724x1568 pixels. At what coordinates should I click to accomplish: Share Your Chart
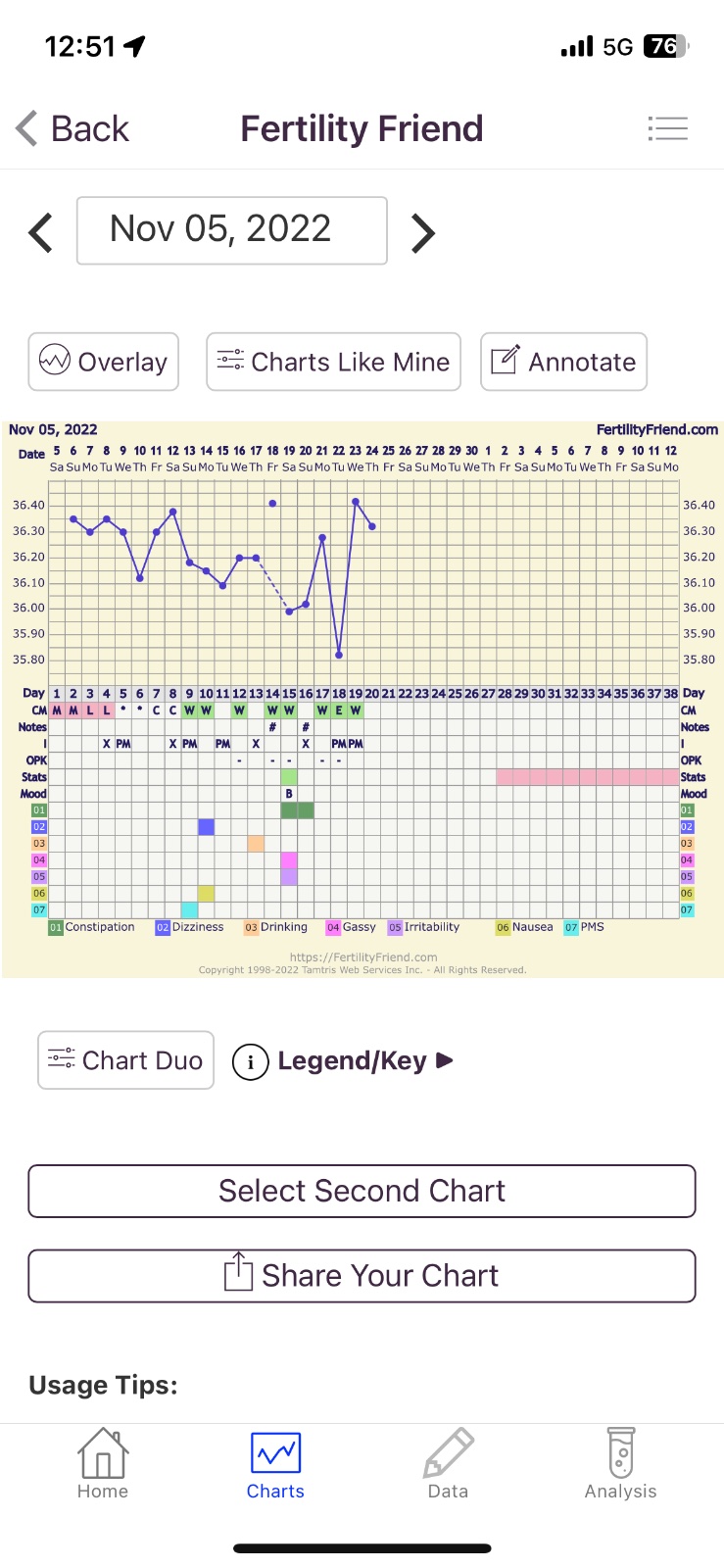click(362, 1276)
